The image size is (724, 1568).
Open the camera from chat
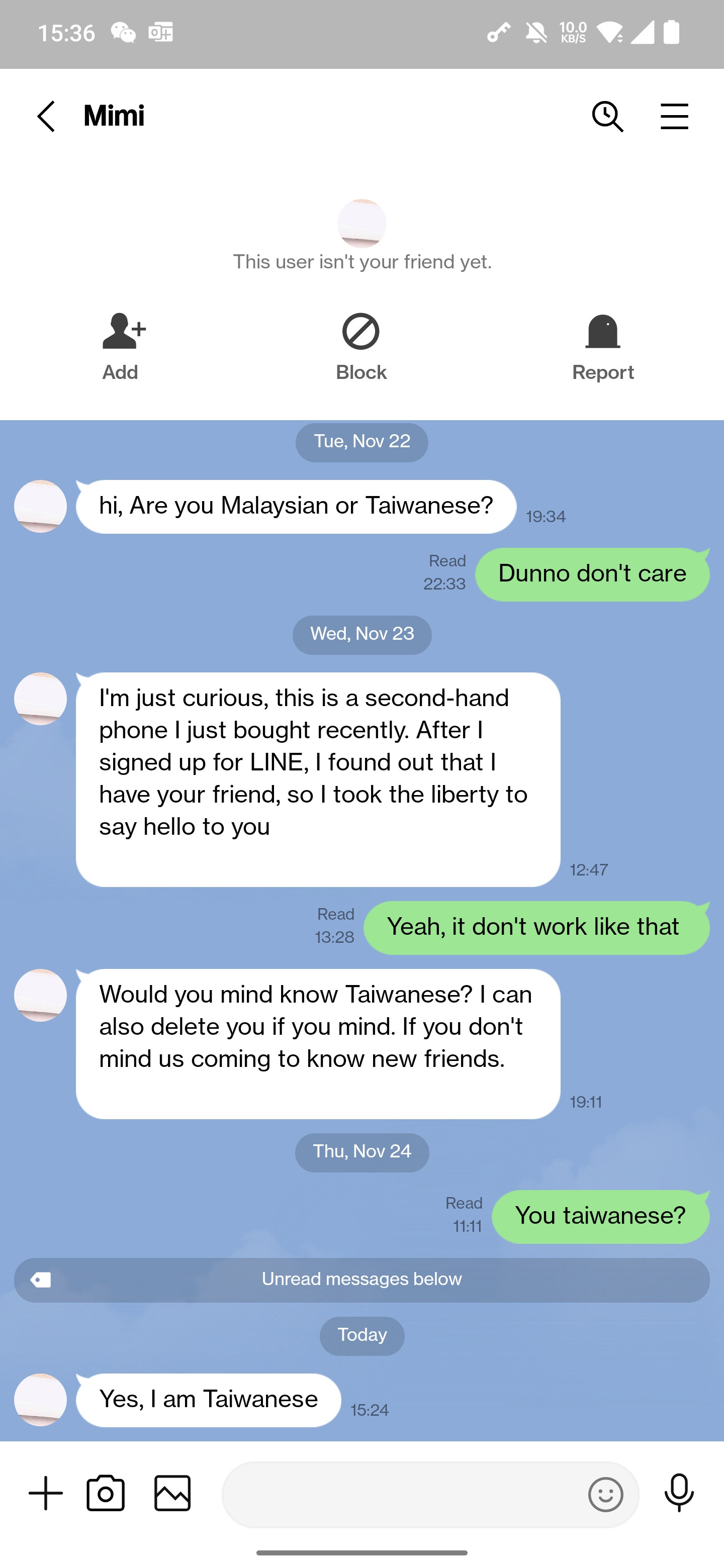tap(106, 1494)
